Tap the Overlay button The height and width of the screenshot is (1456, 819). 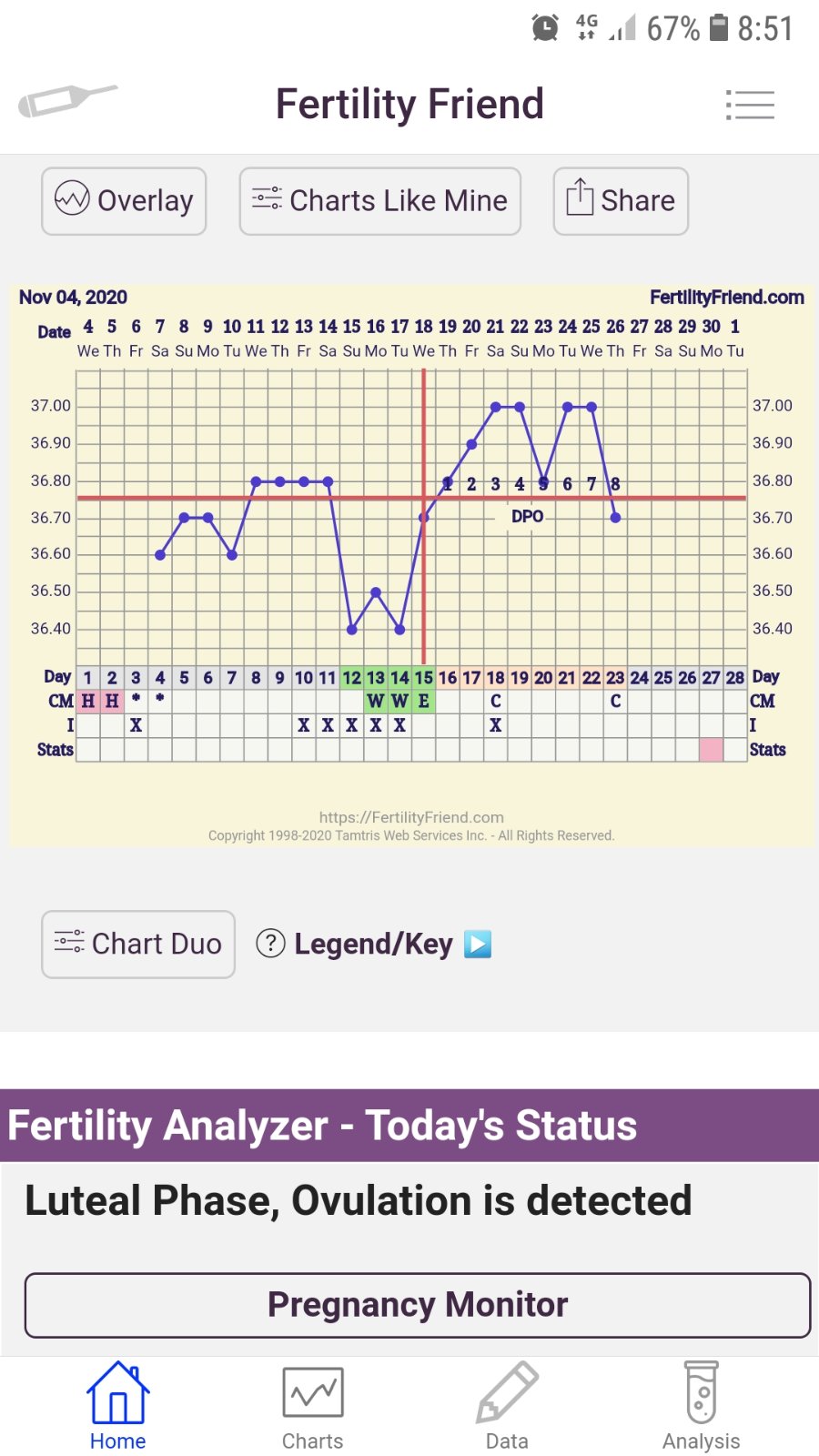tap(124, 201)
